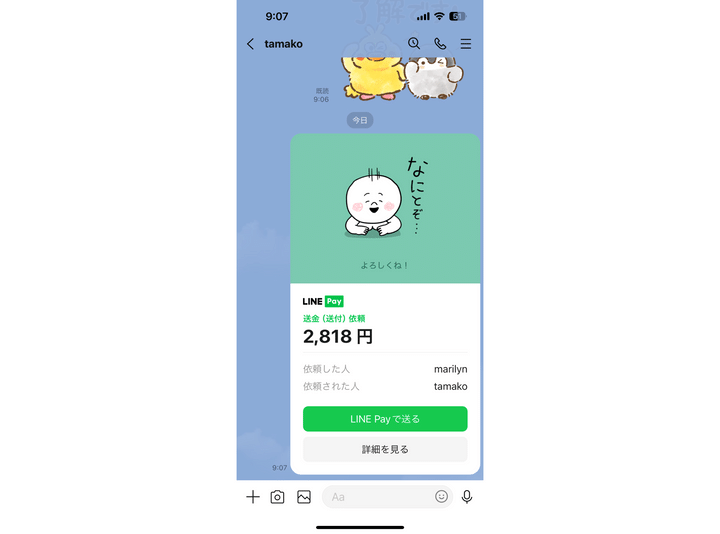
Task: Tap the LINE Payで送る button
Action: (385, 419)
